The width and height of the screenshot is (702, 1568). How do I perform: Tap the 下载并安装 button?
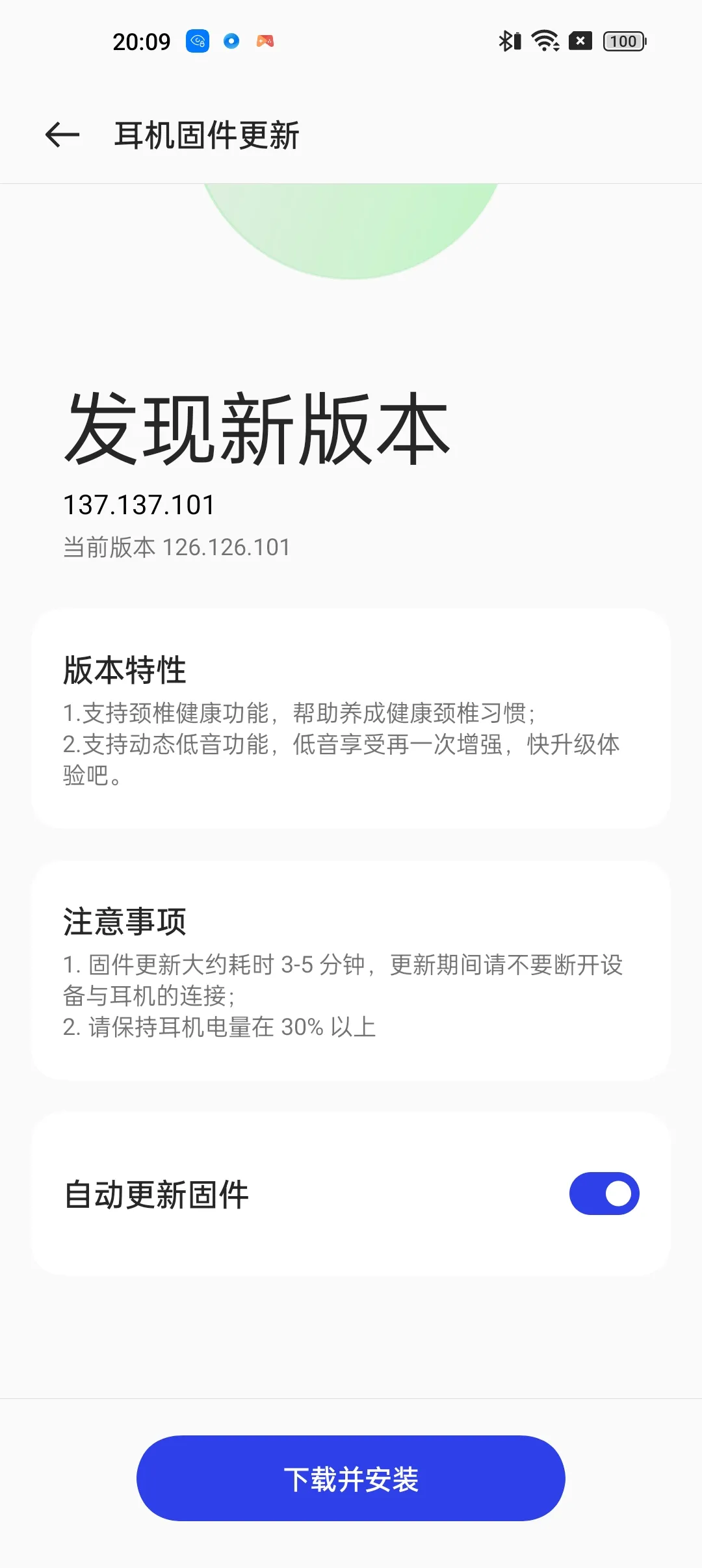351,1479
